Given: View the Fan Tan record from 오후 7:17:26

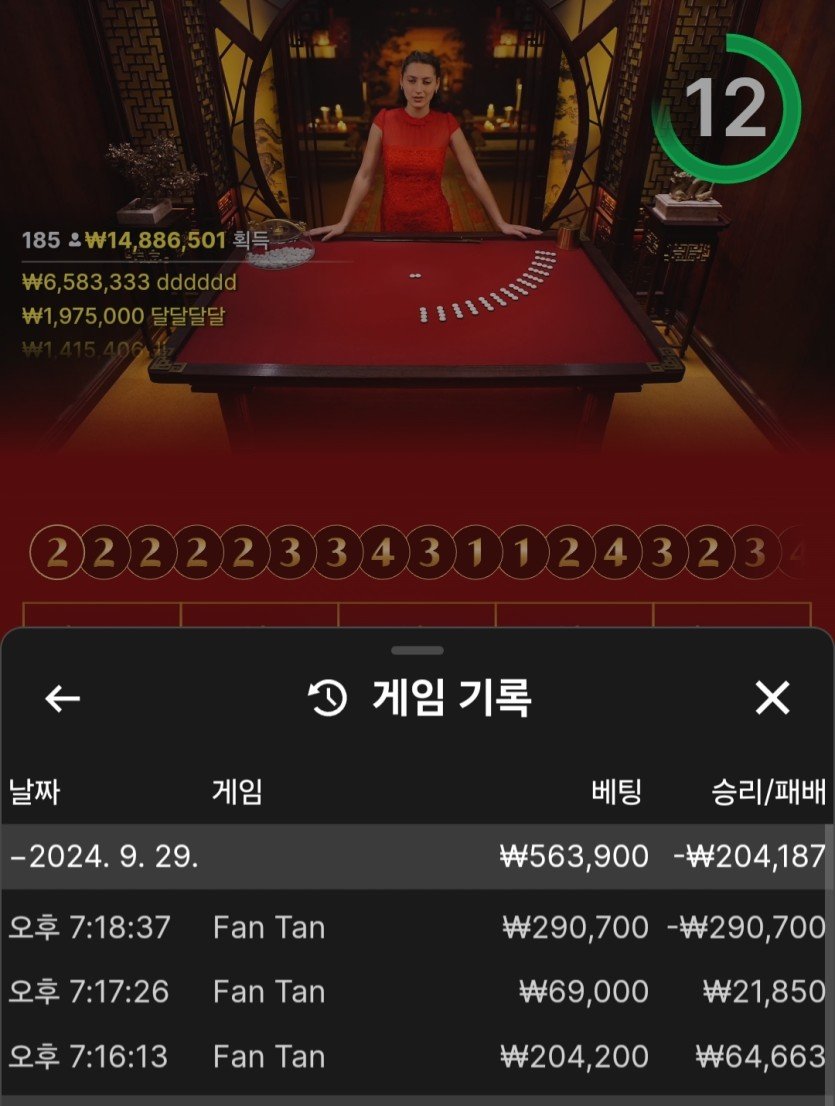Looking at the screenshot, I should point(416,992).
